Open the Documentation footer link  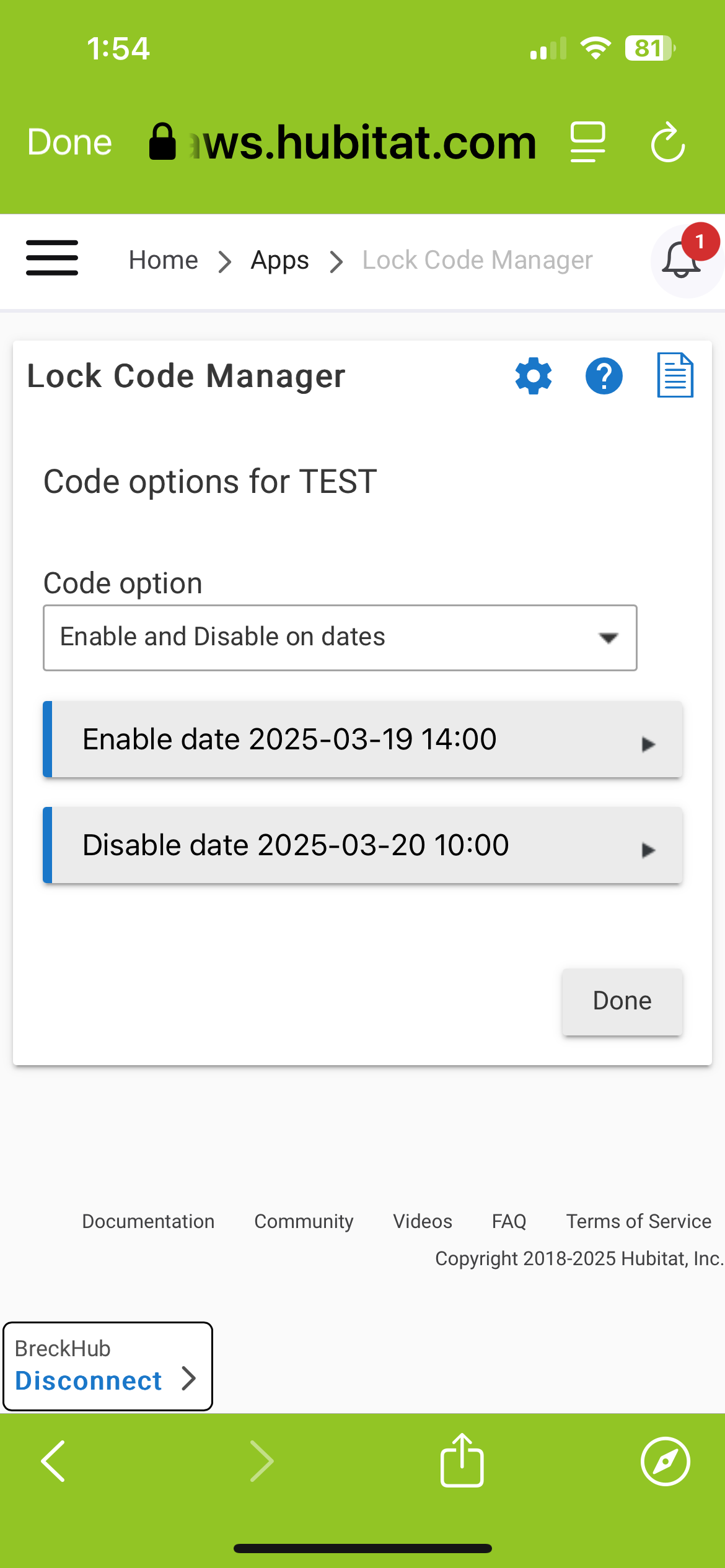(148, 1221)
